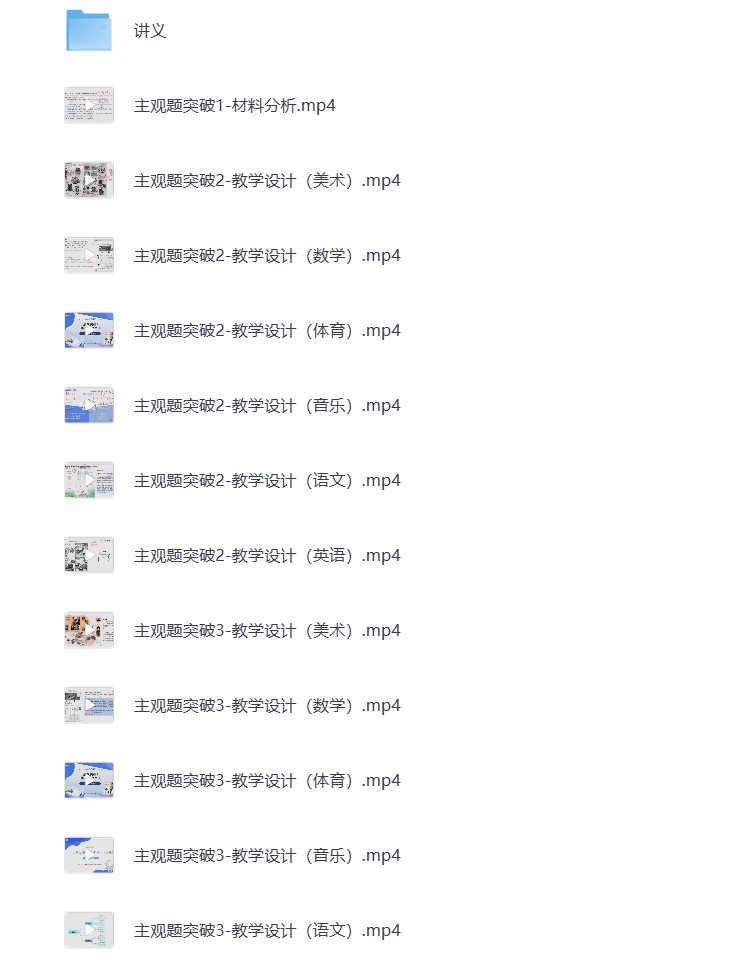740x957 pixels.
Task: Open 主观题突破2-教学设计（音乐）.mp4 file
Action: pos(267,405)
